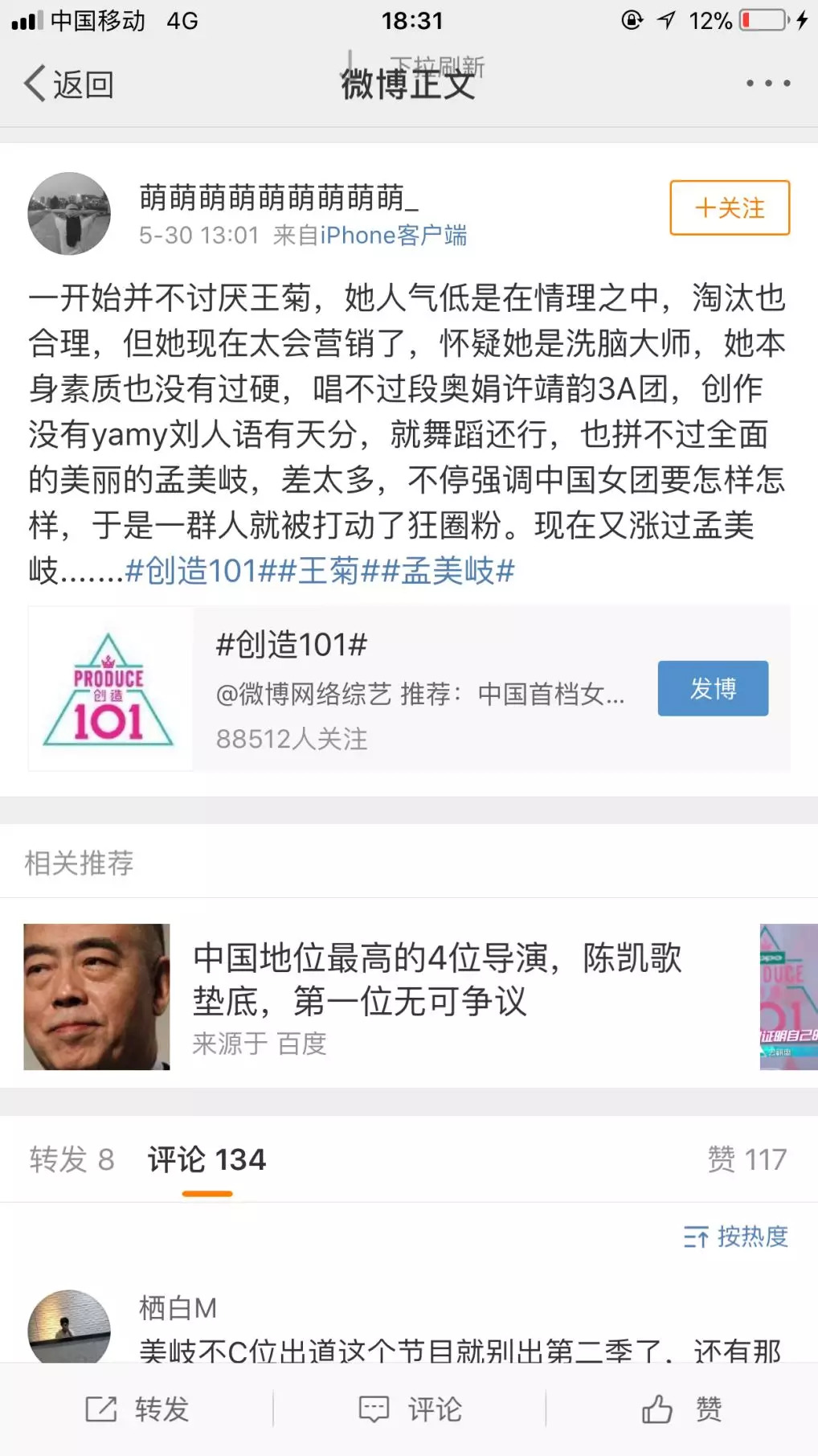Switch to the 转发 8 tab
The width and height of the screenshot is (818, 1456).
[x=72, y=1159]
